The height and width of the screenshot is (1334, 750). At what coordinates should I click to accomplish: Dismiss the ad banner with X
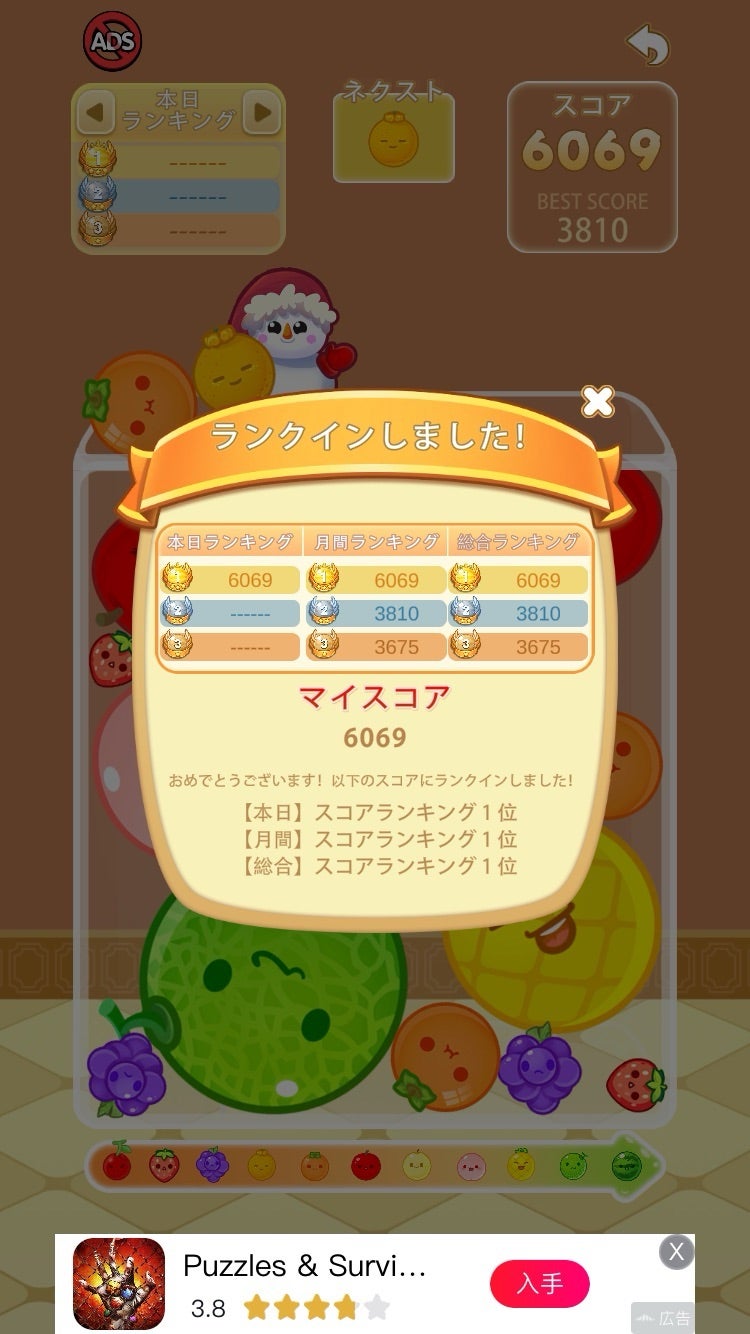[x=677, y=1252]
